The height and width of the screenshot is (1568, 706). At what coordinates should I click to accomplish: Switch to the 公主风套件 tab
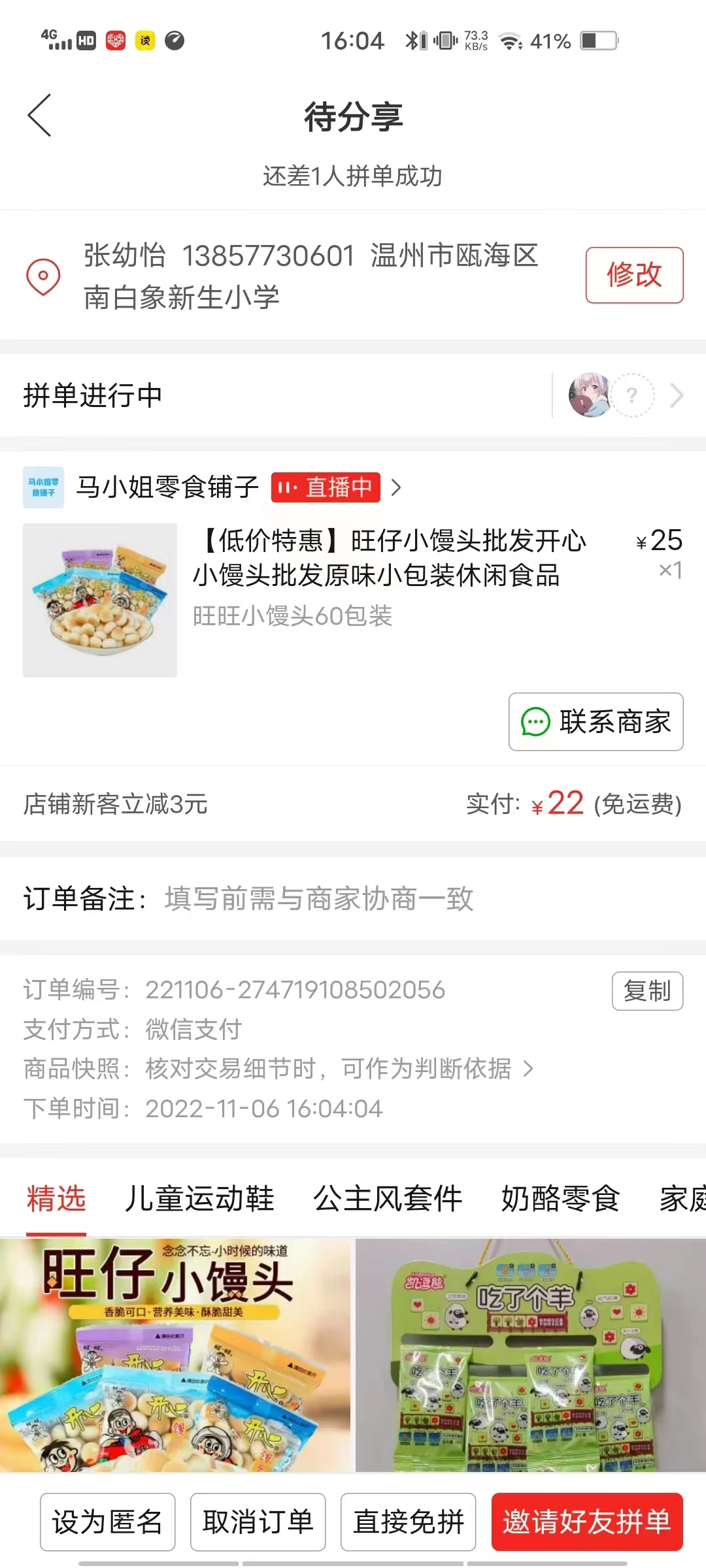click(x=388, y=1199)
